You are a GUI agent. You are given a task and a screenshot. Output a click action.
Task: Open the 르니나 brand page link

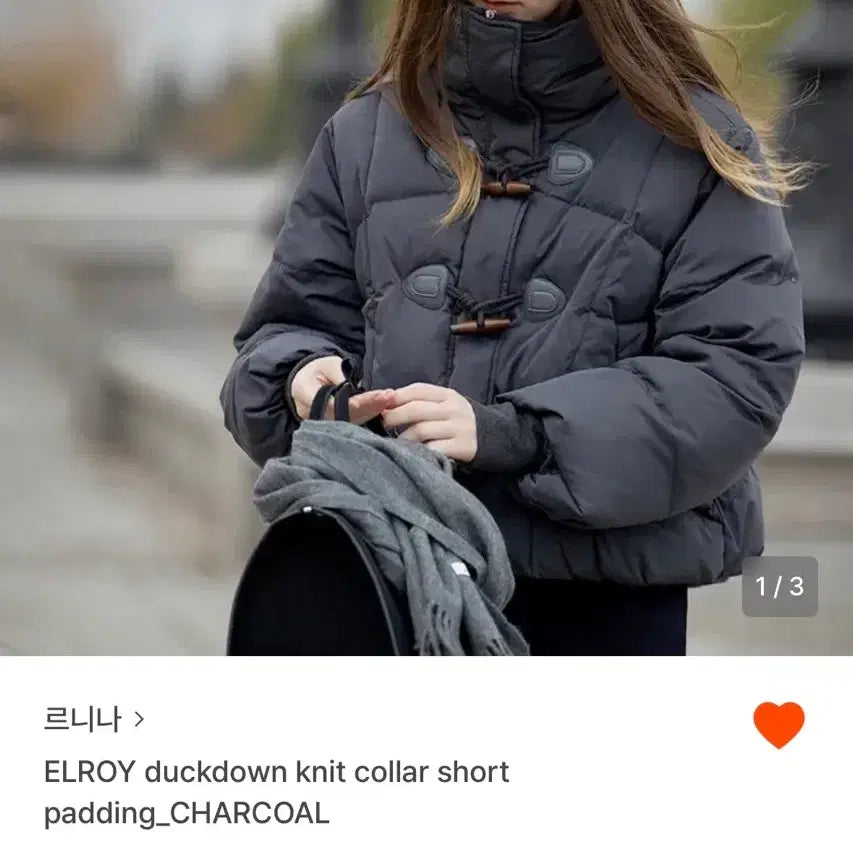[x=93, y=718]
